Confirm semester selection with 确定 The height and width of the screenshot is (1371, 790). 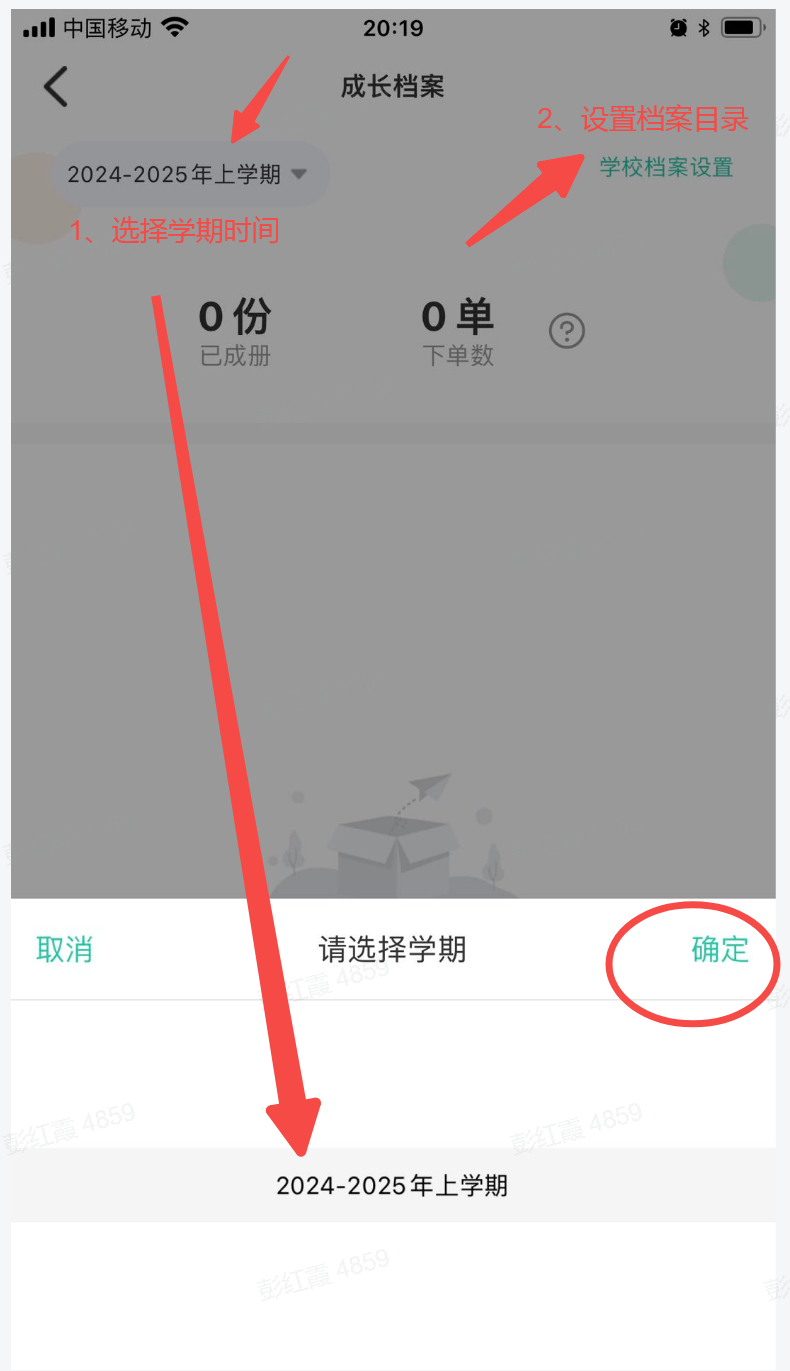(719, 949)
